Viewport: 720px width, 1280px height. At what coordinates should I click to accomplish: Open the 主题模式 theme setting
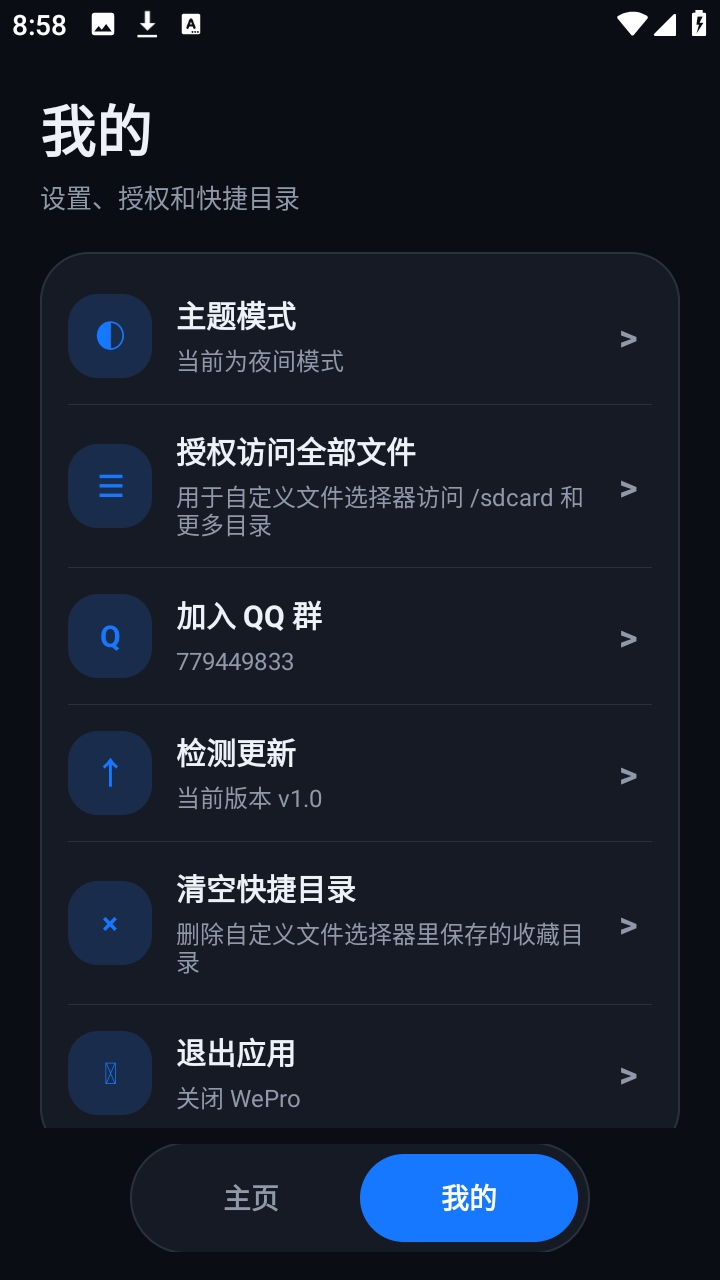point(360,337)
